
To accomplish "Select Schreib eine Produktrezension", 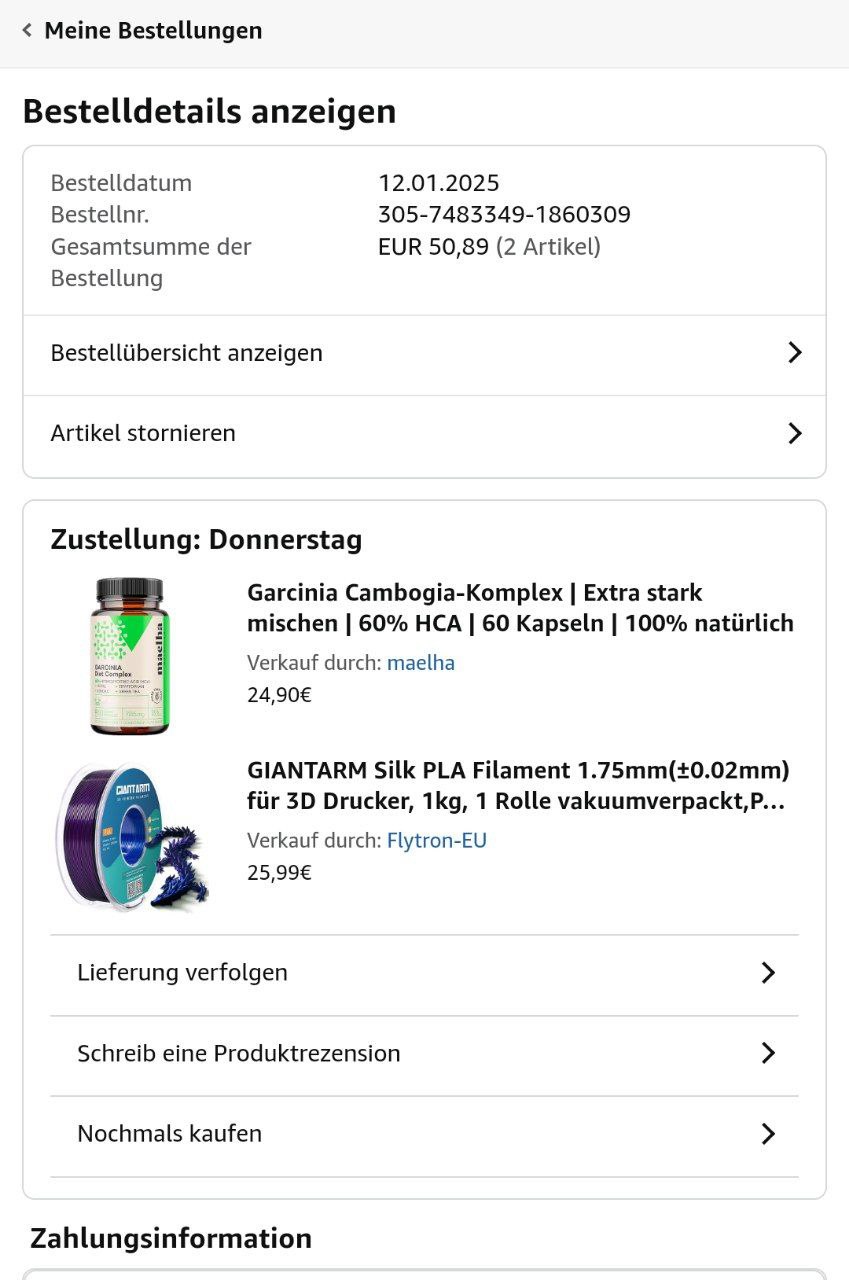I will pyautogui.click(x=424, y=1053).
